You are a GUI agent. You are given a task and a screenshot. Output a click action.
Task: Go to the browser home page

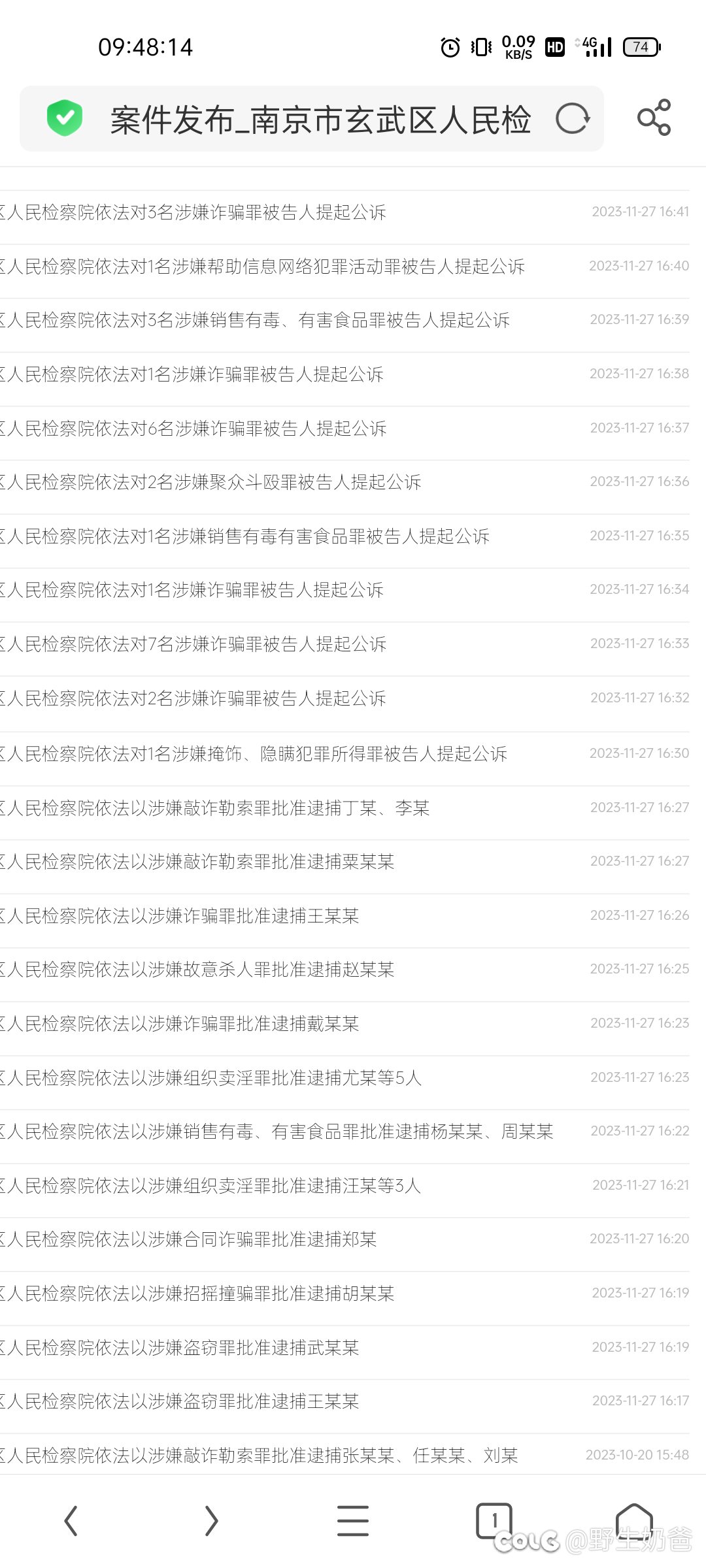(634, 1520)
